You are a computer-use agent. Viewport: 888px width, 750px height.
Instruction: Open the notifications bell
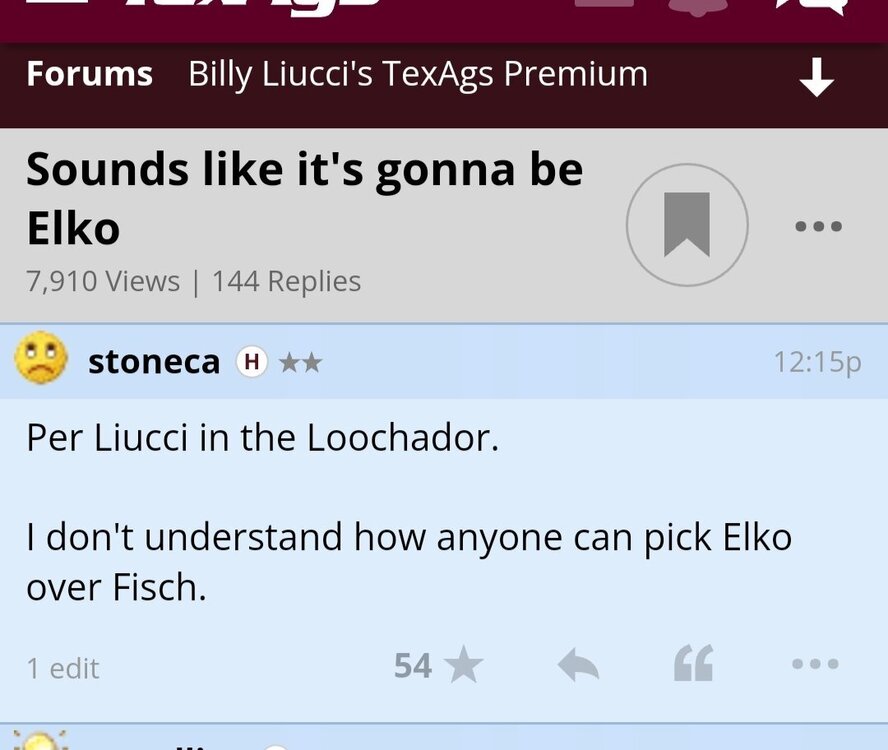point(697,7)
